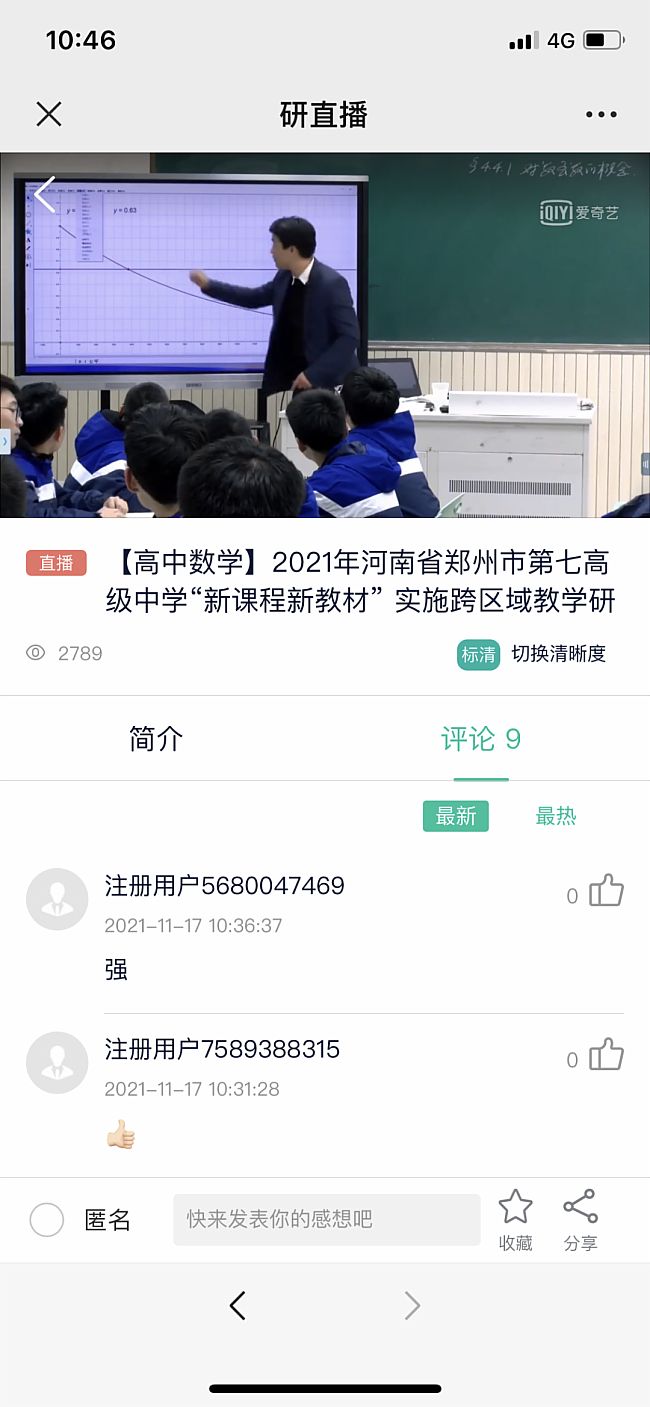Image resolution: width=650 pixels, height=1407 pixels.
Task: Tap the back arrow on the video
Action: pos(45,195)
